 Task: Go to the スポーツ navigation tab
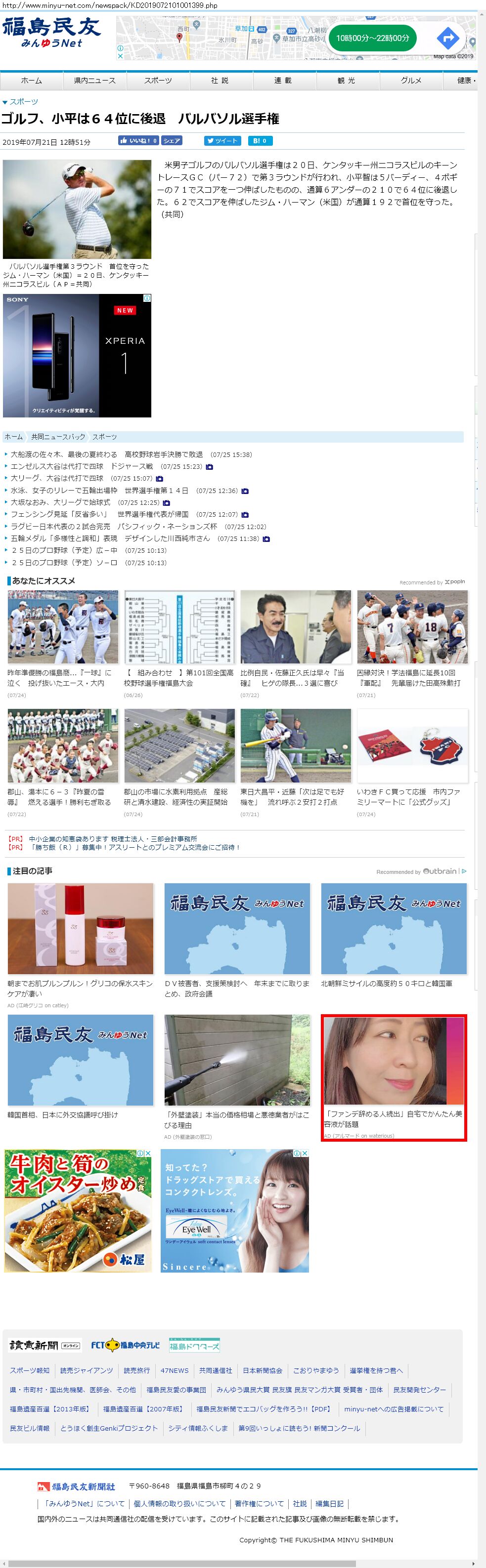(158, 81)
